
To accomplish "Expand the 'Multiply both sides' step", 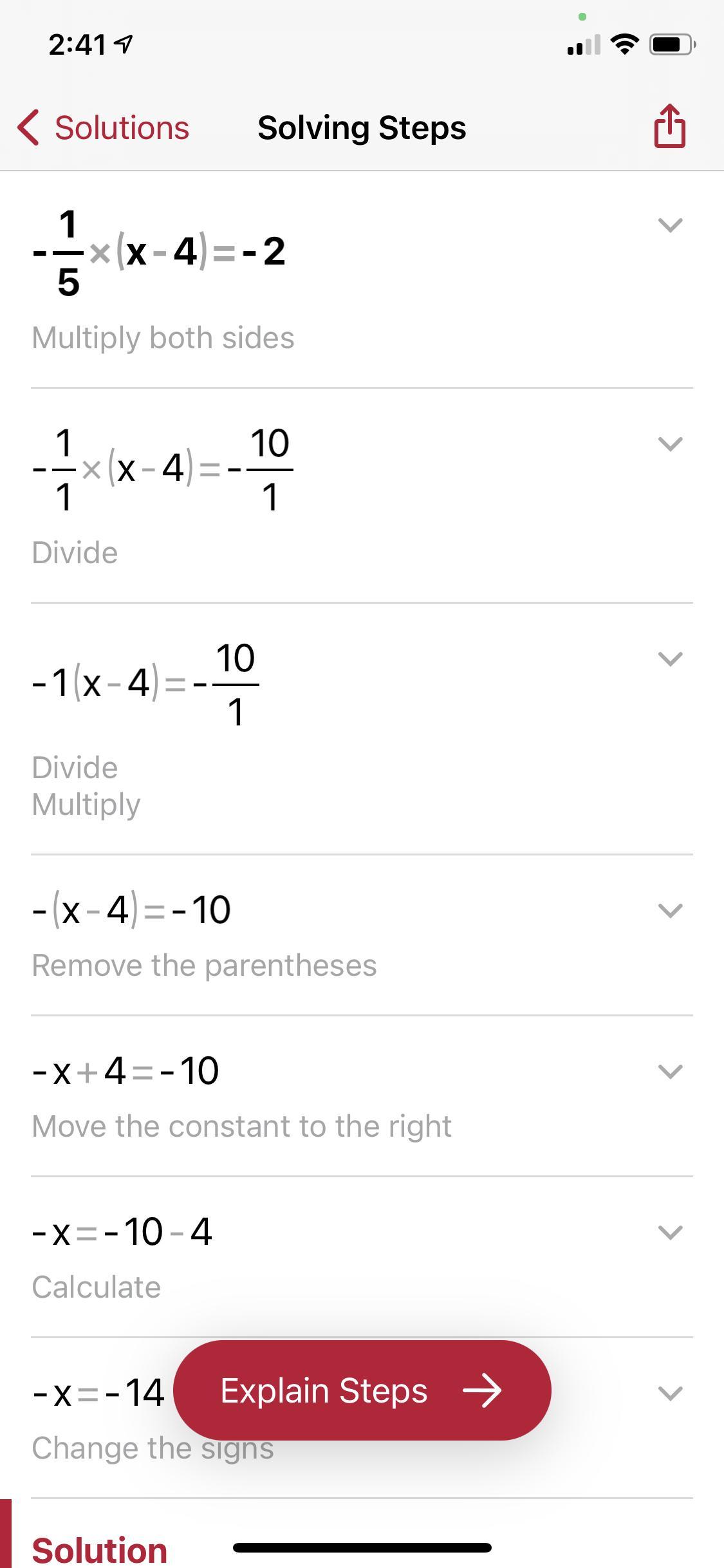I will point(670,225).
